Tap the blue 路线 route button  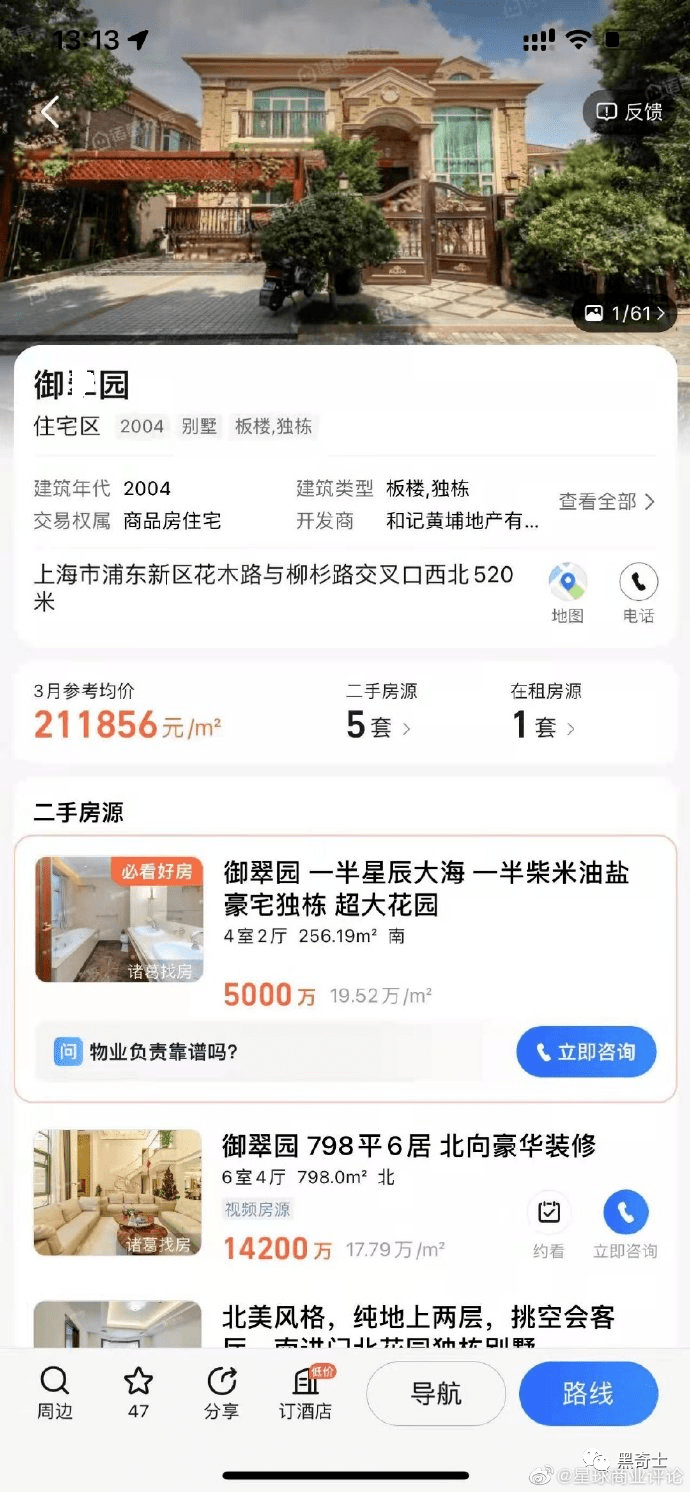point(588,1394)
